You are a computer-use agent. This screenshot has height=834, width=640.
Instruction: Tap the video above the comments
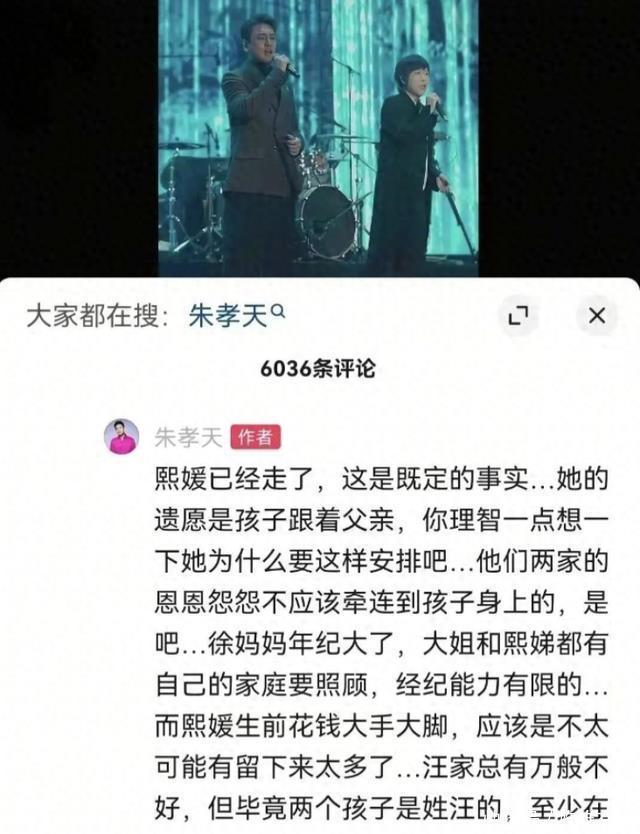point(318,138)
